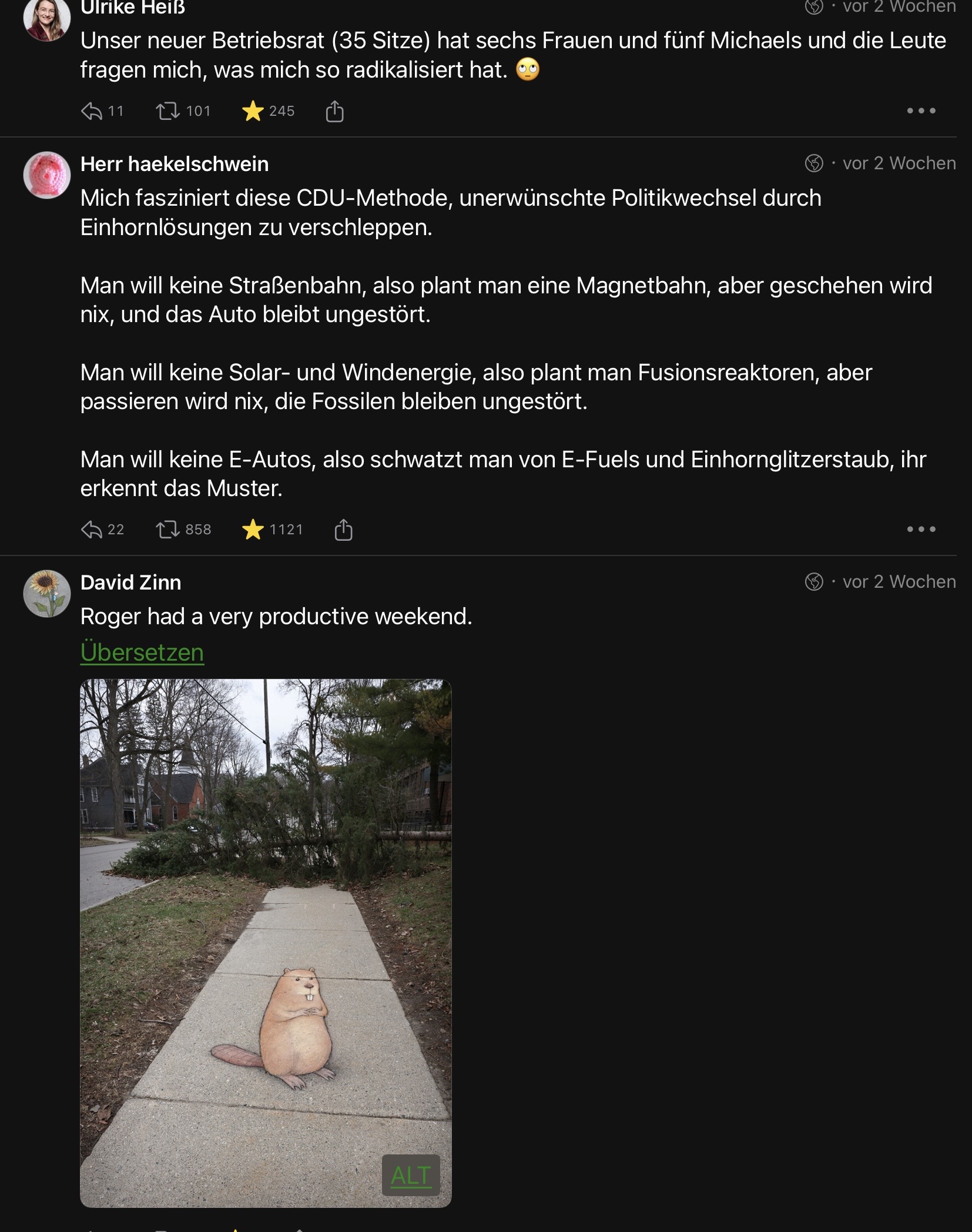Tap Übersetzen to translate David Zinn's post
The height and width of the screenshot is (1232, 972).
(142, 652)
